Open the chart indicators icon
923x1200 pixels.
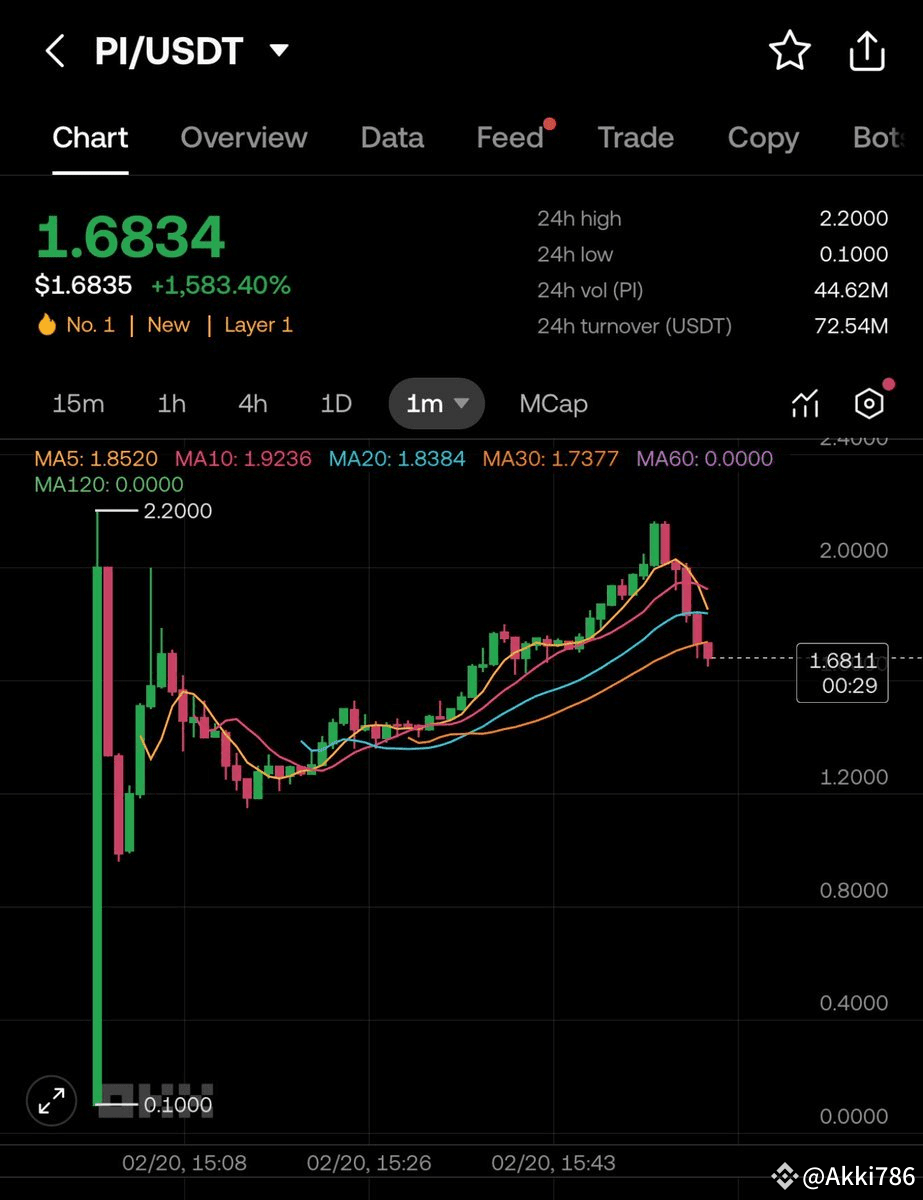click(805, 404)
